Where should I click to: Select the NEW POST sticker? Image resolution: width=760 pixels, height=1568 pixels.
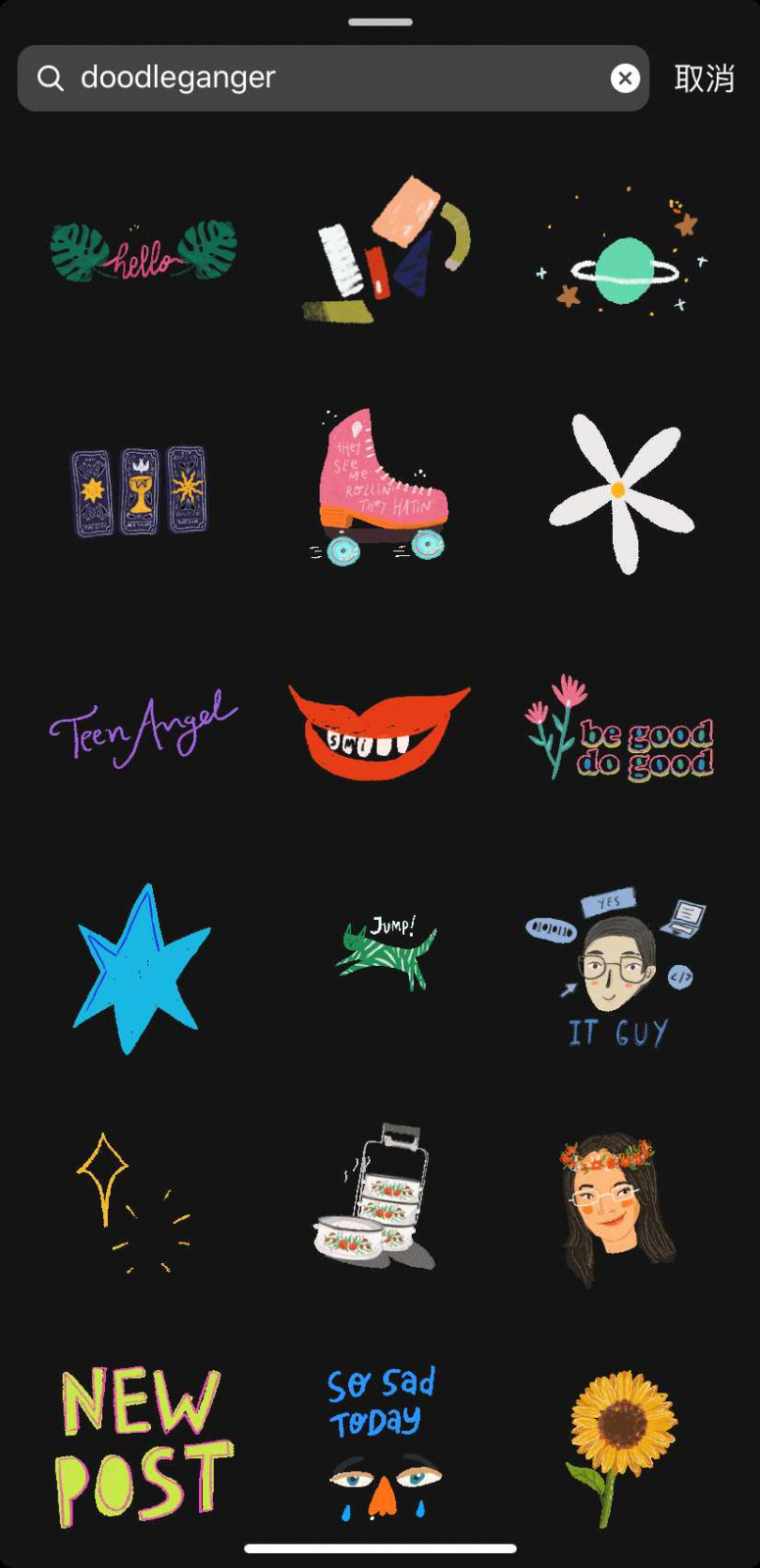(x=141, y=1445)
